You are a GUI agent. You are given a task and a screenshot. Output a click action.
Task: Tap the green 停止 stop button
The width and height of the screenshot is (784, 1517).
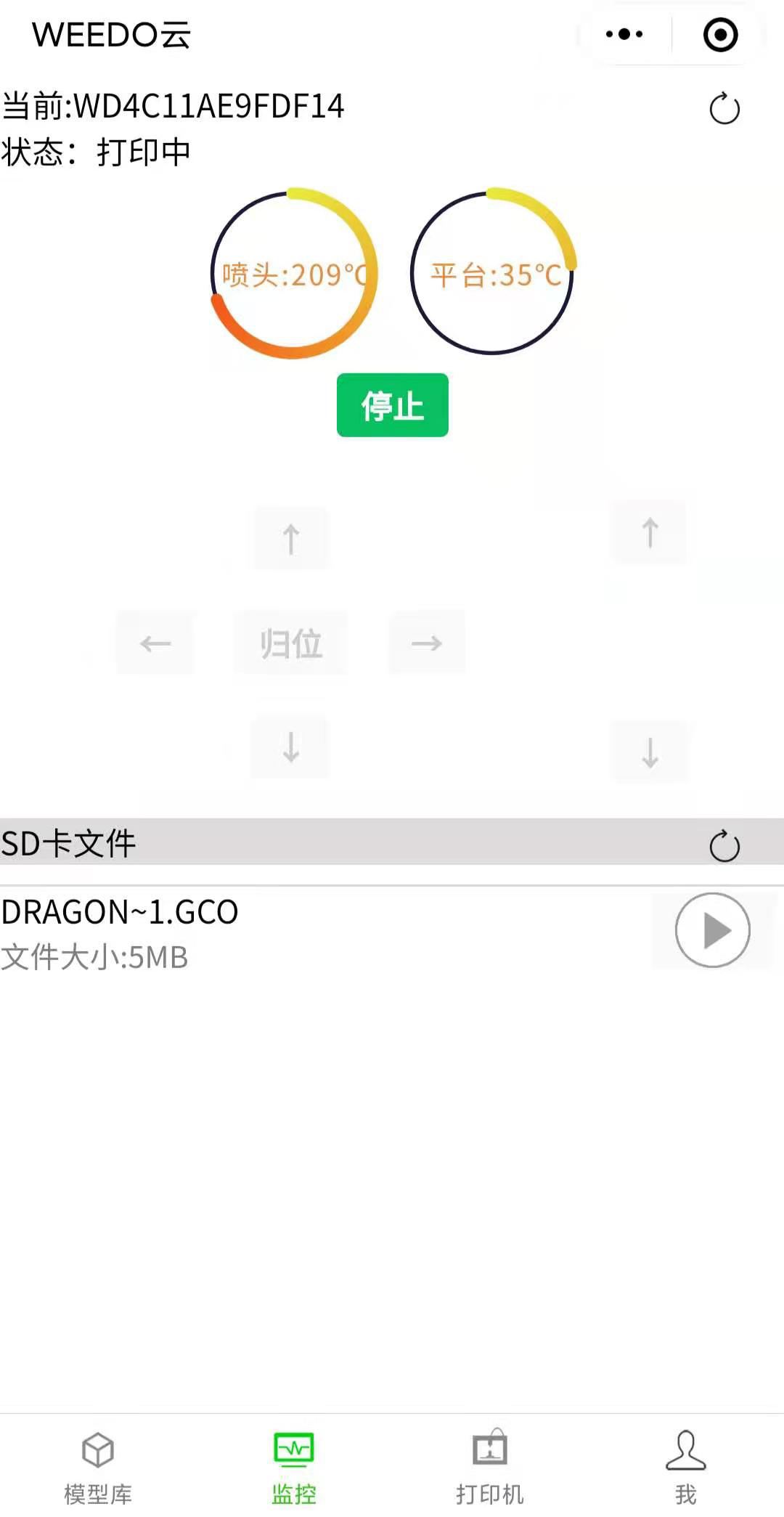[392, 405]
